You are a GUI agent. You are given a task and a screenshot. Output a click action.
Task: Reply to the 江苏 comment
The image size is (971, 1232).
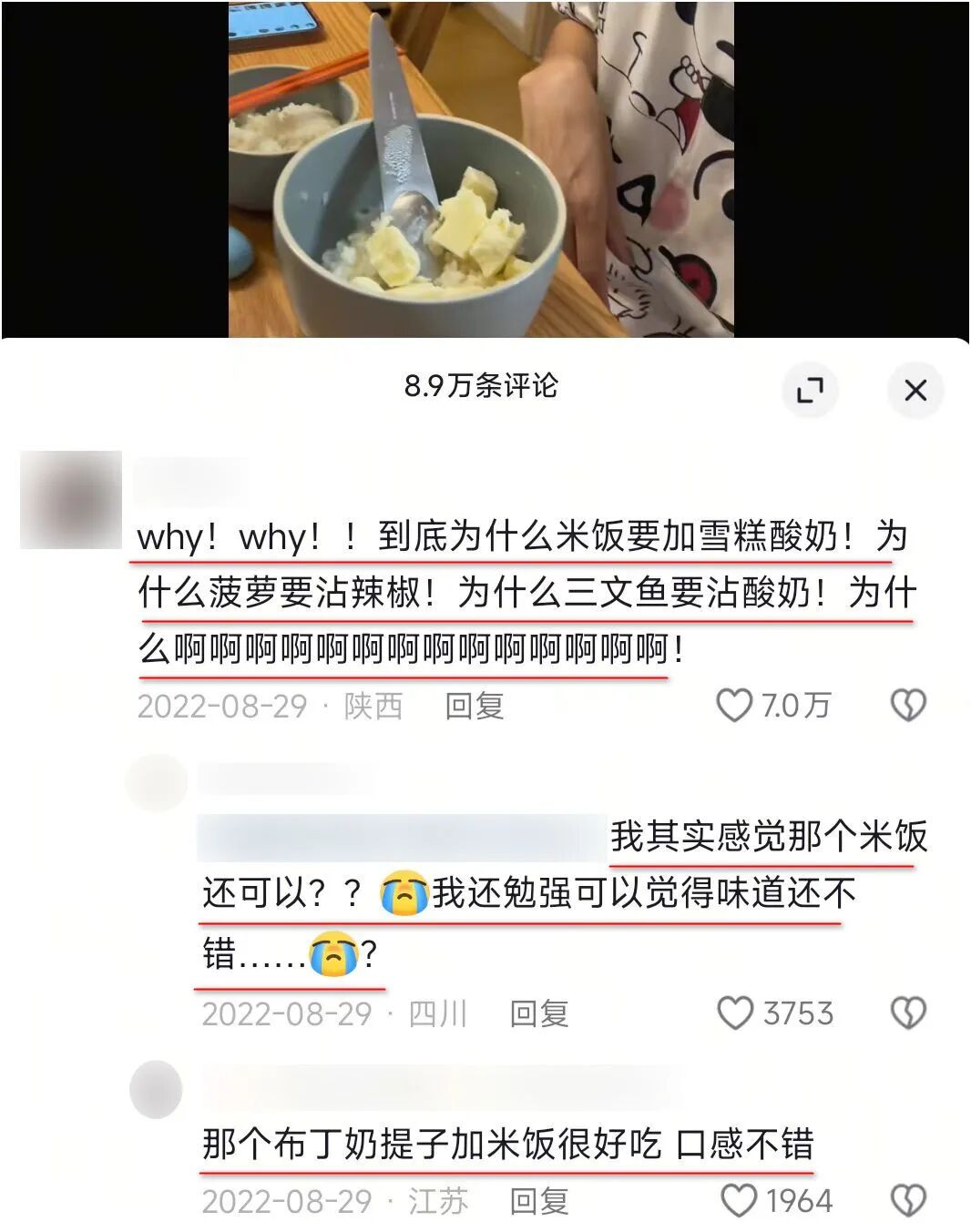(538, 1201)
